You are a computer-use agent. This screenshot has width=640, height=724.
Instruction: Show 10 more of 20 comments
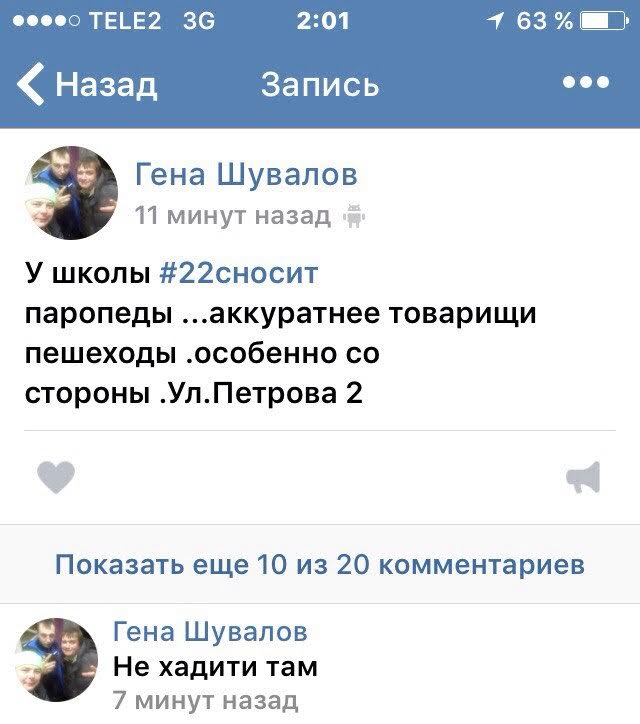click(x=320, y=565)
